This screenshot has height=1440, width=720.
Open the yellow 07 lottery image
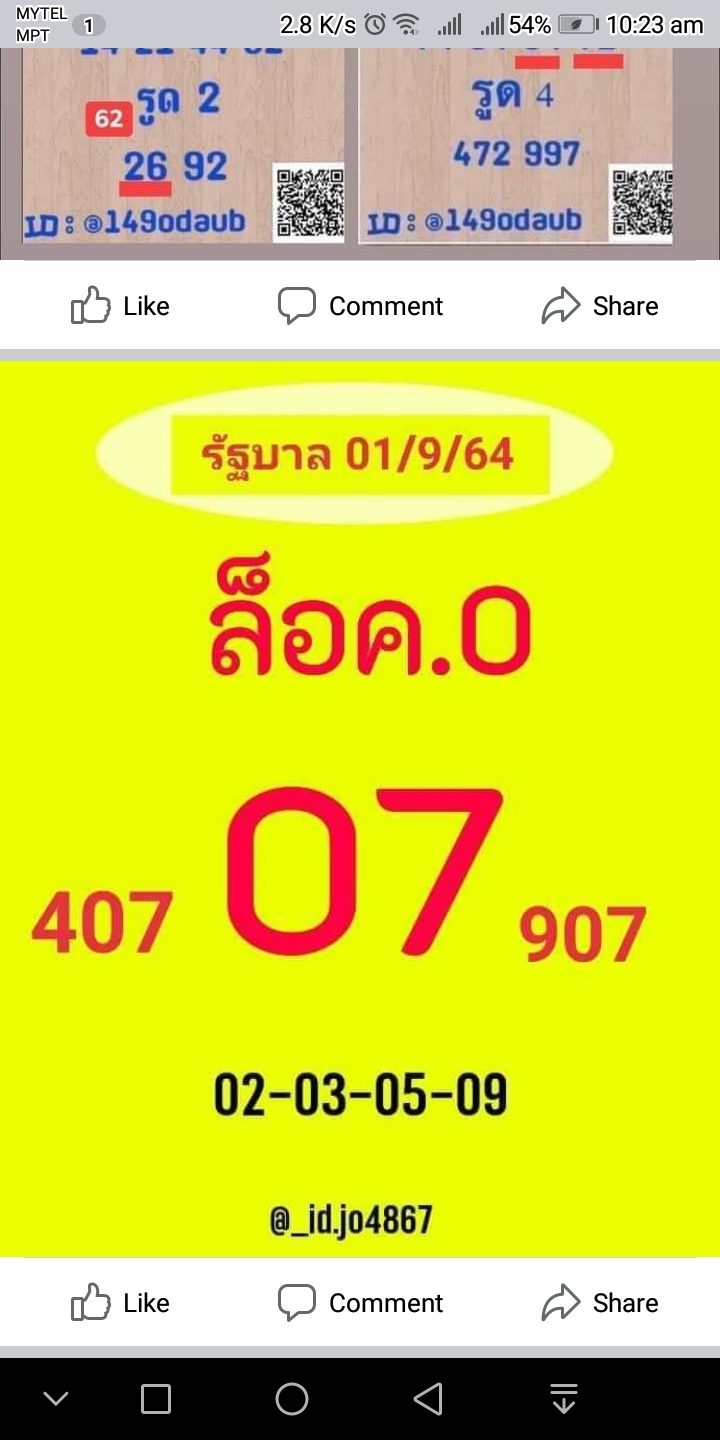coord(360,808)
